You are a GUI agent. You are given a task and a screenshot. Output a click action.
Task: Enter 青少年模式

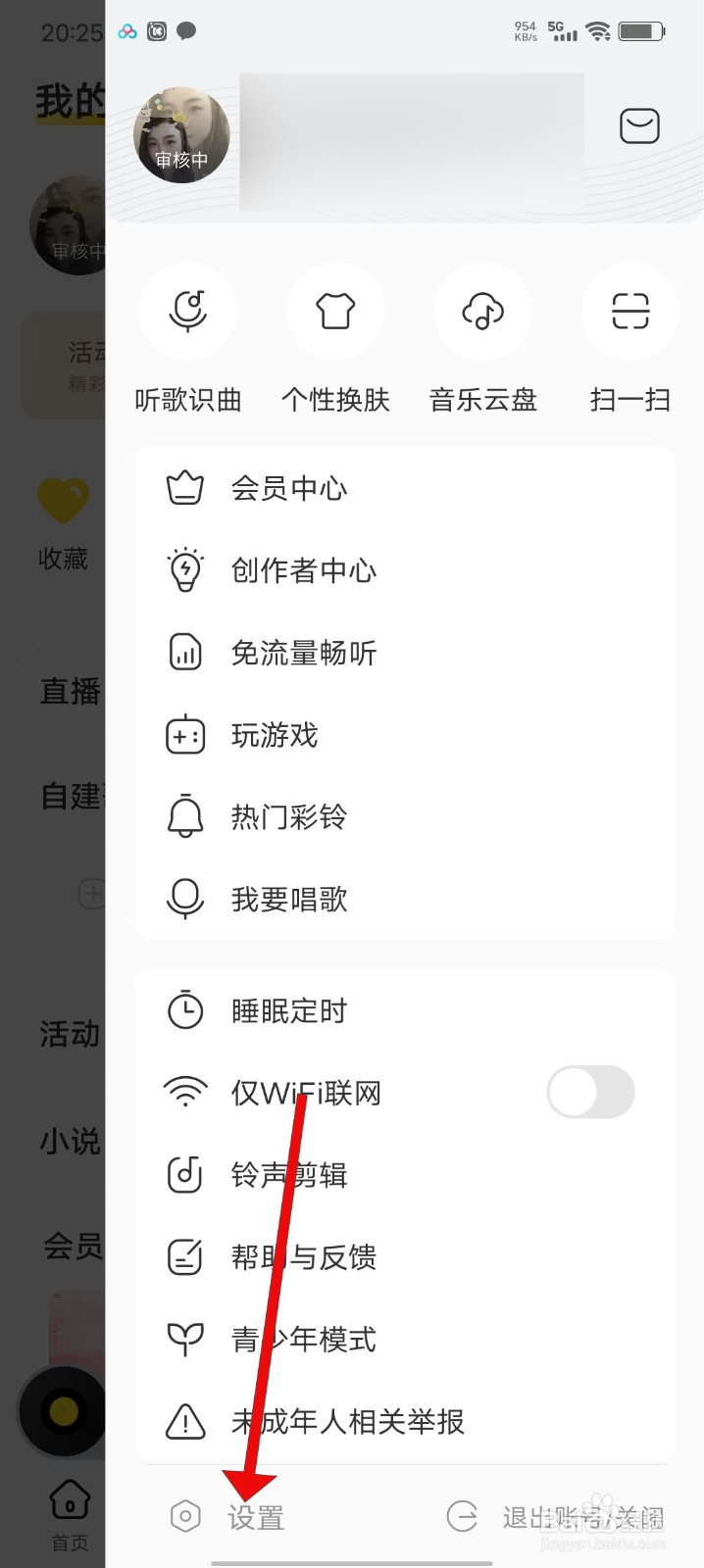pyautogui.click(x=303, y=1340)
